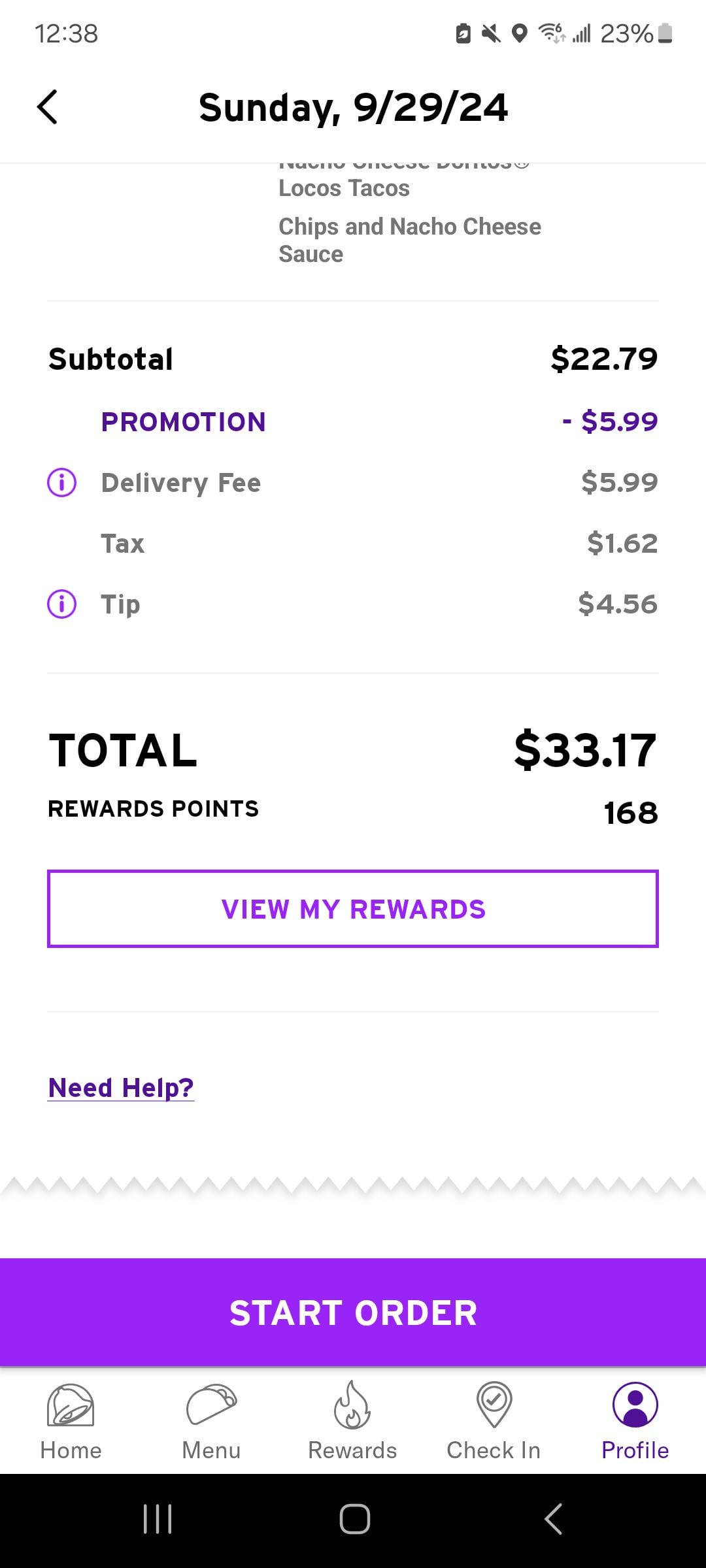
Task: Go to the Check In tab
Action: point(494,1422)
